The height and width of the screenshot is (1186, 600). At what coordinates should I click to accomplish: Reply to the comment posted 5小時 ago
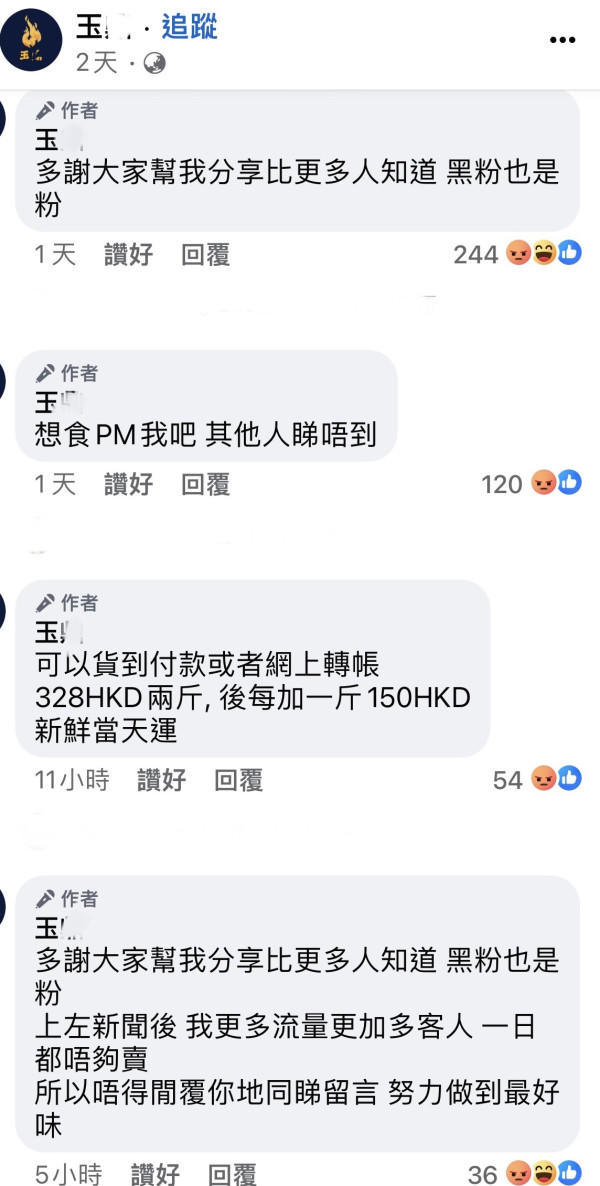click(232, 1174)
